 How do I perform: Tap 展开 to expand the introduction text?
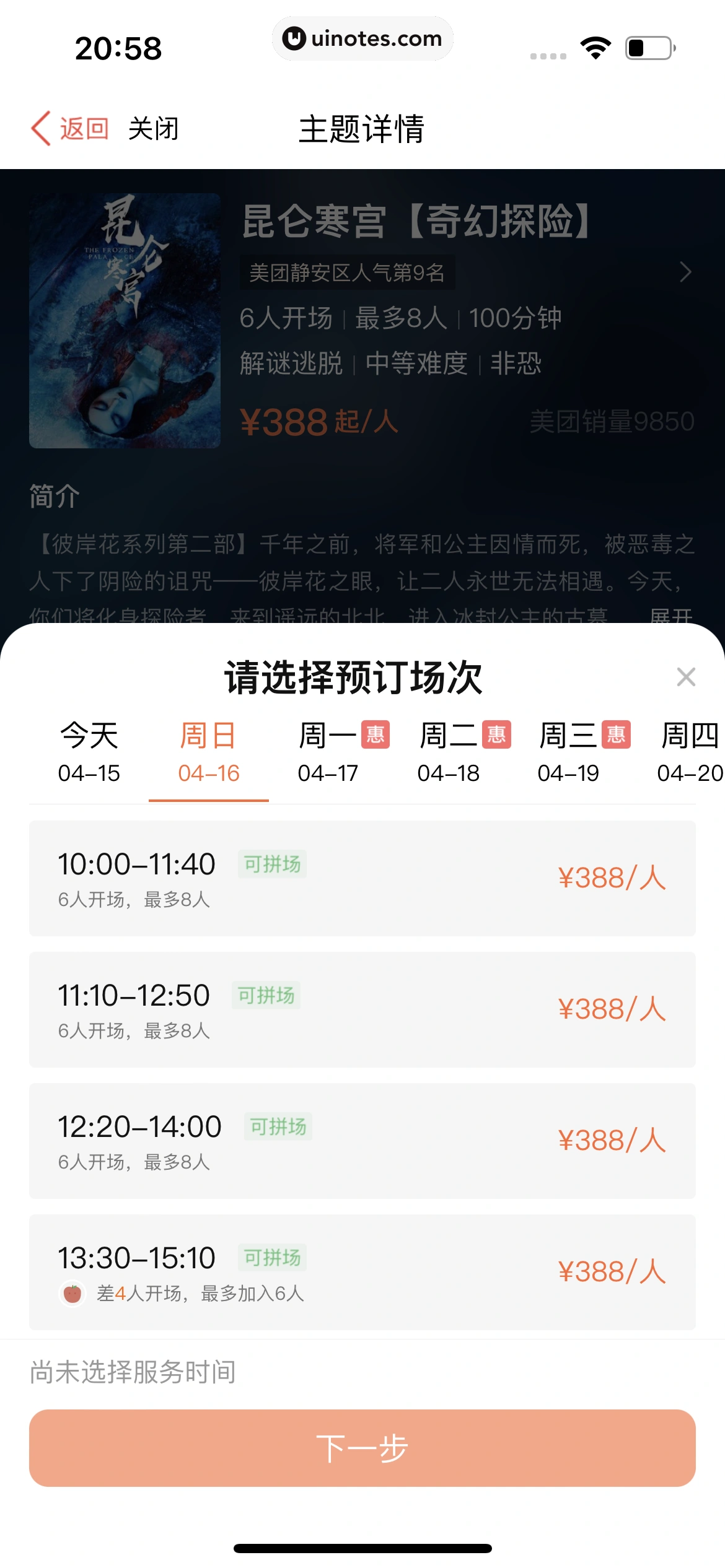(x=672, y=615)
